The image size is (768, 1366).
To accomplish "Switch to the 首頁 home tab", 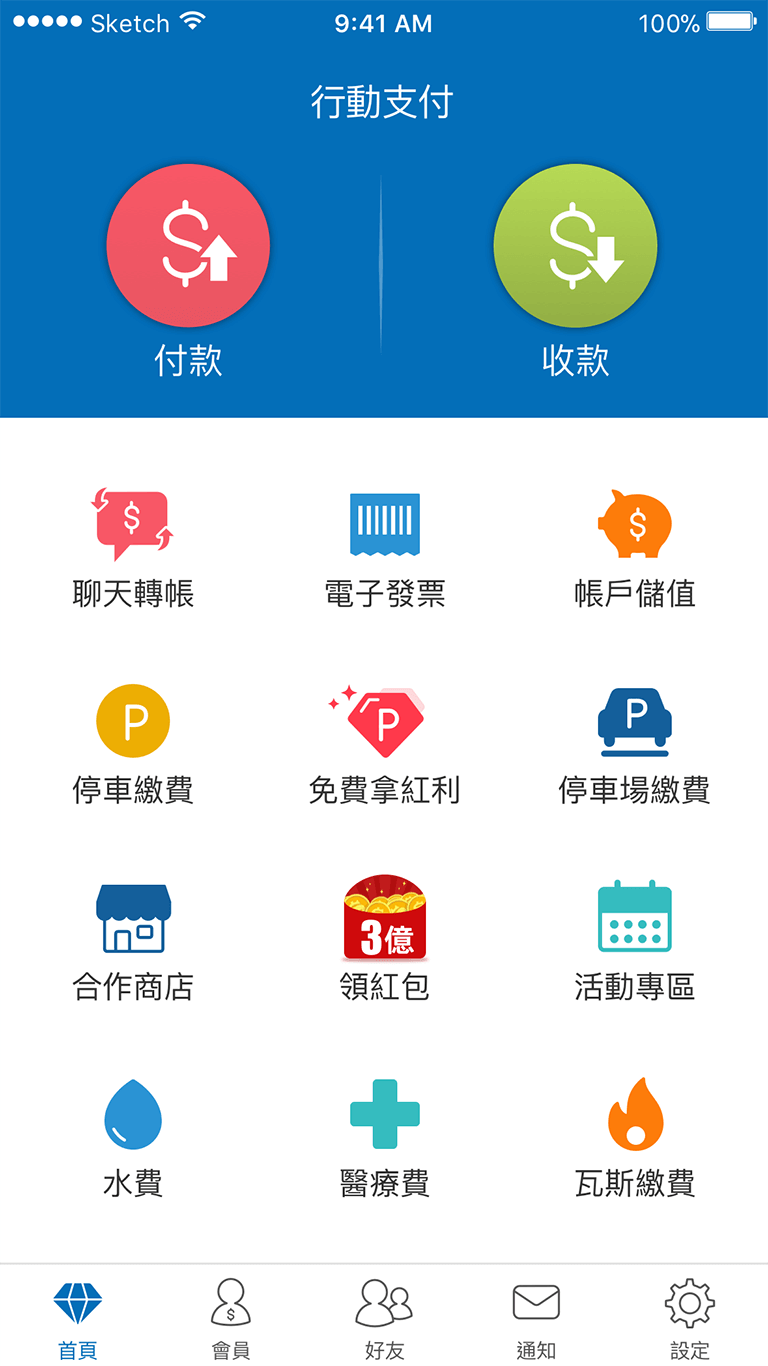I will (x=78, y=1320).
